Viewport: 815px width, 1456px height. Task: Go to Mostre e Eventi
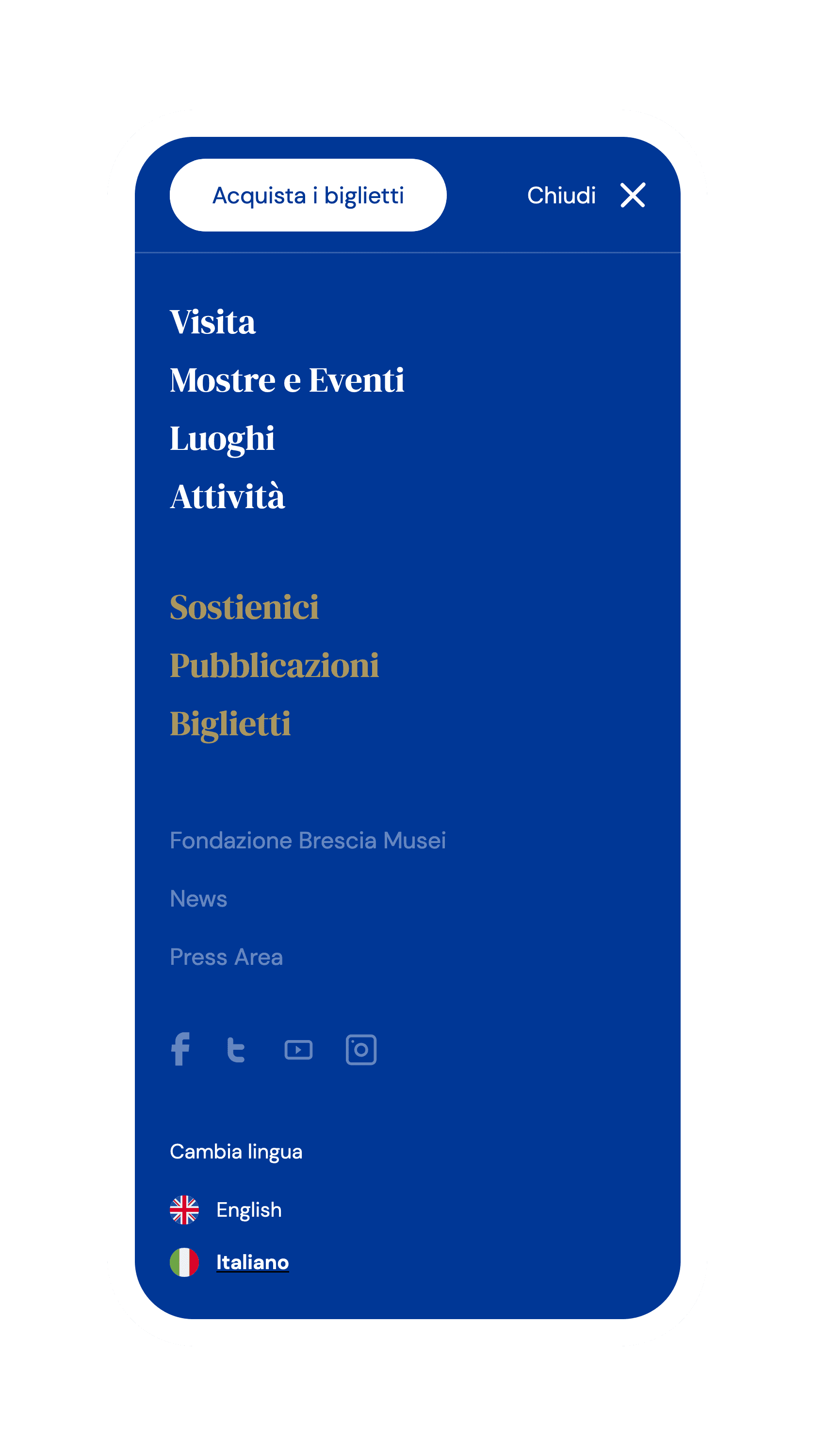[x=287, y=380]
